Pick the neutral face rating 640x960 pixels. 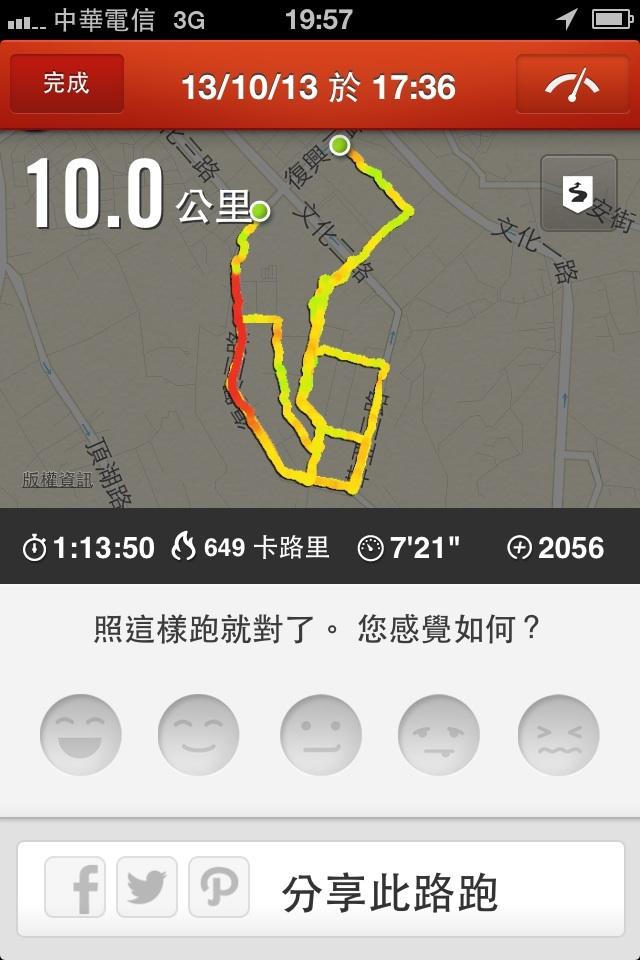320,735
